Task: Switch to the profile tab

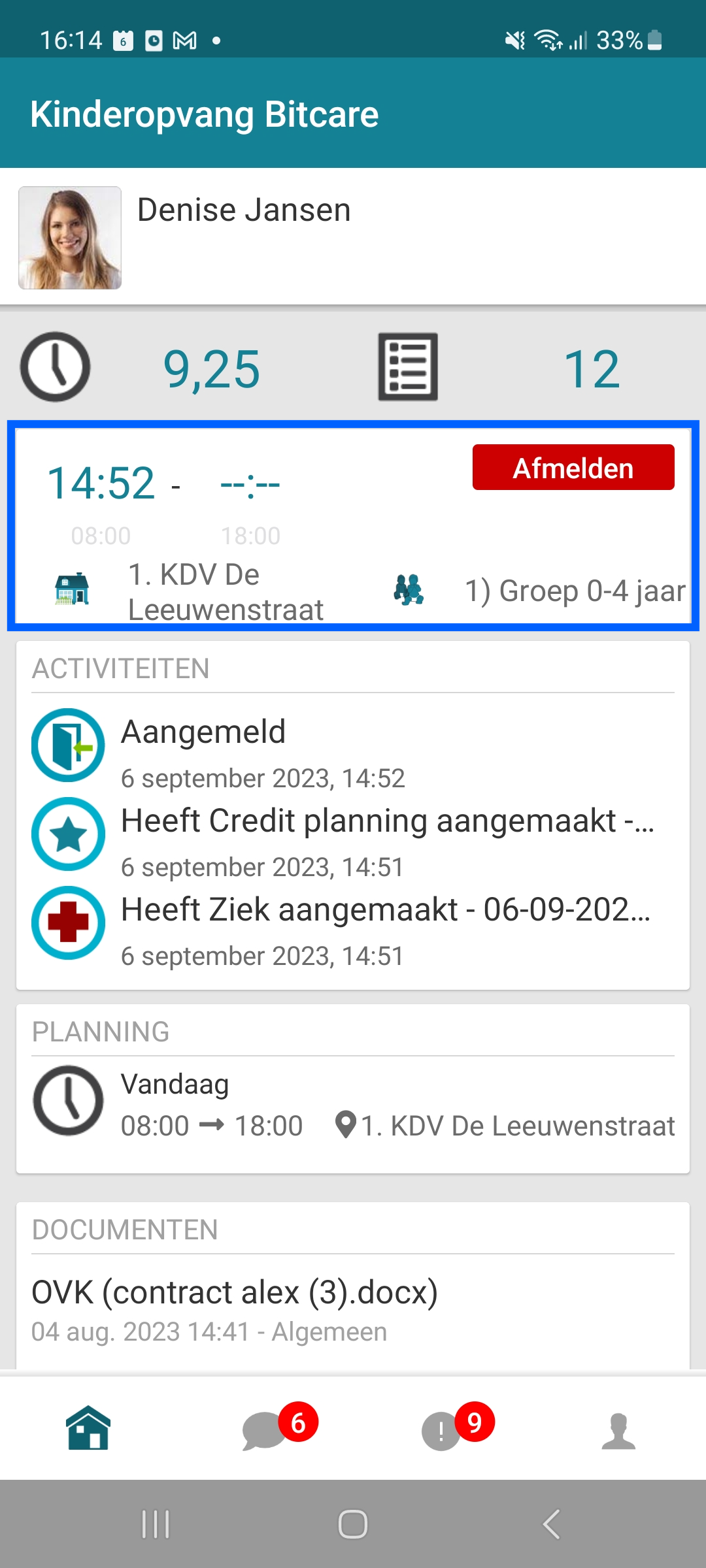Action: [618, 1429]
